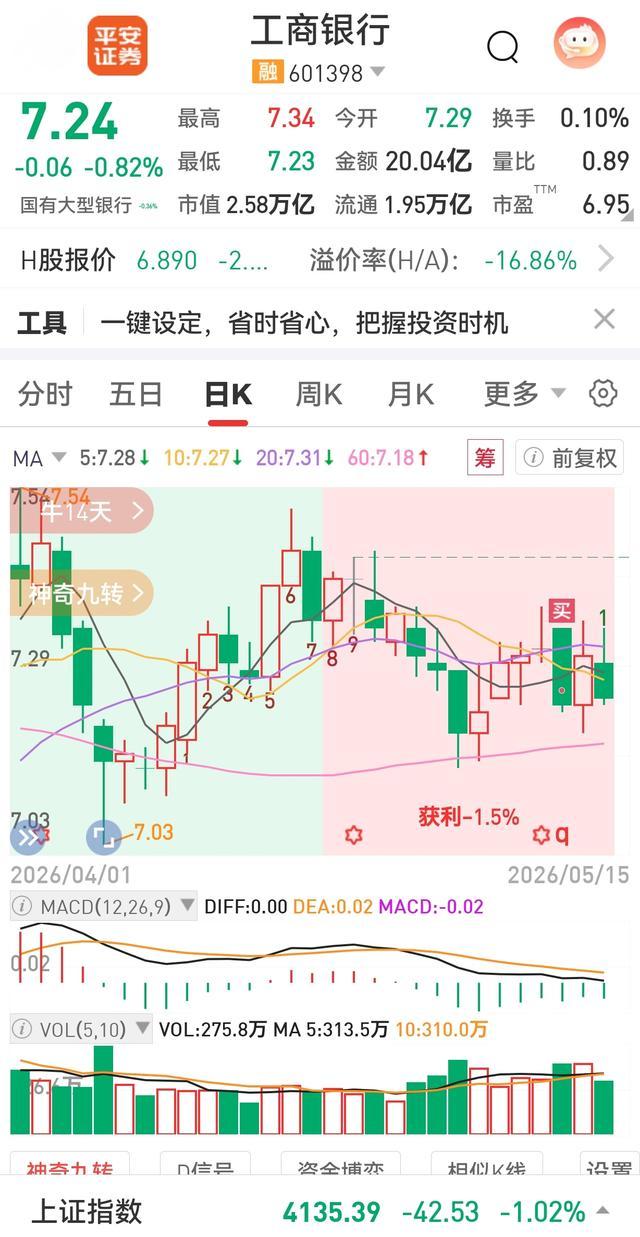Screen dimensions: 640x1237
Task: Expand the 上证指数 bottom bar
Action: coord(320,1212)
